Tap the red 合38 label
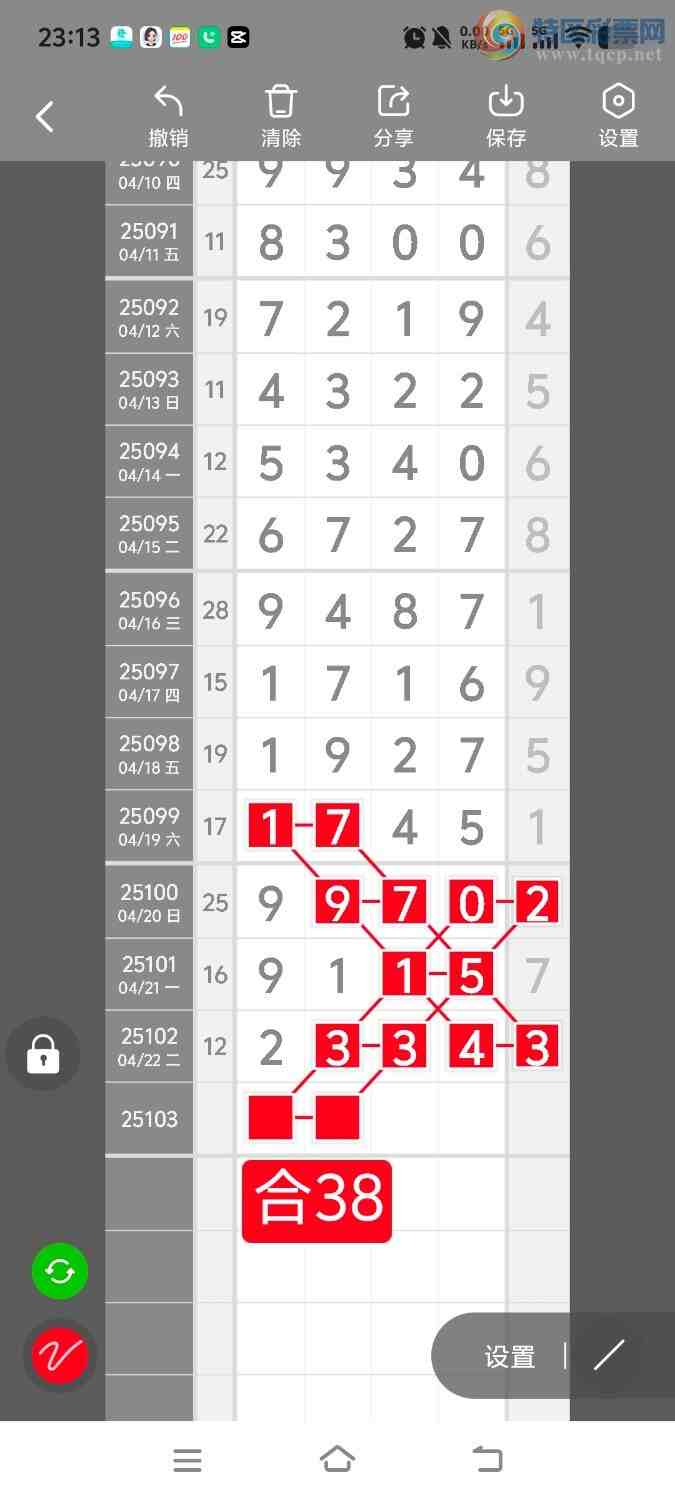The image size is (675, 1500). tap(317, 1200)
